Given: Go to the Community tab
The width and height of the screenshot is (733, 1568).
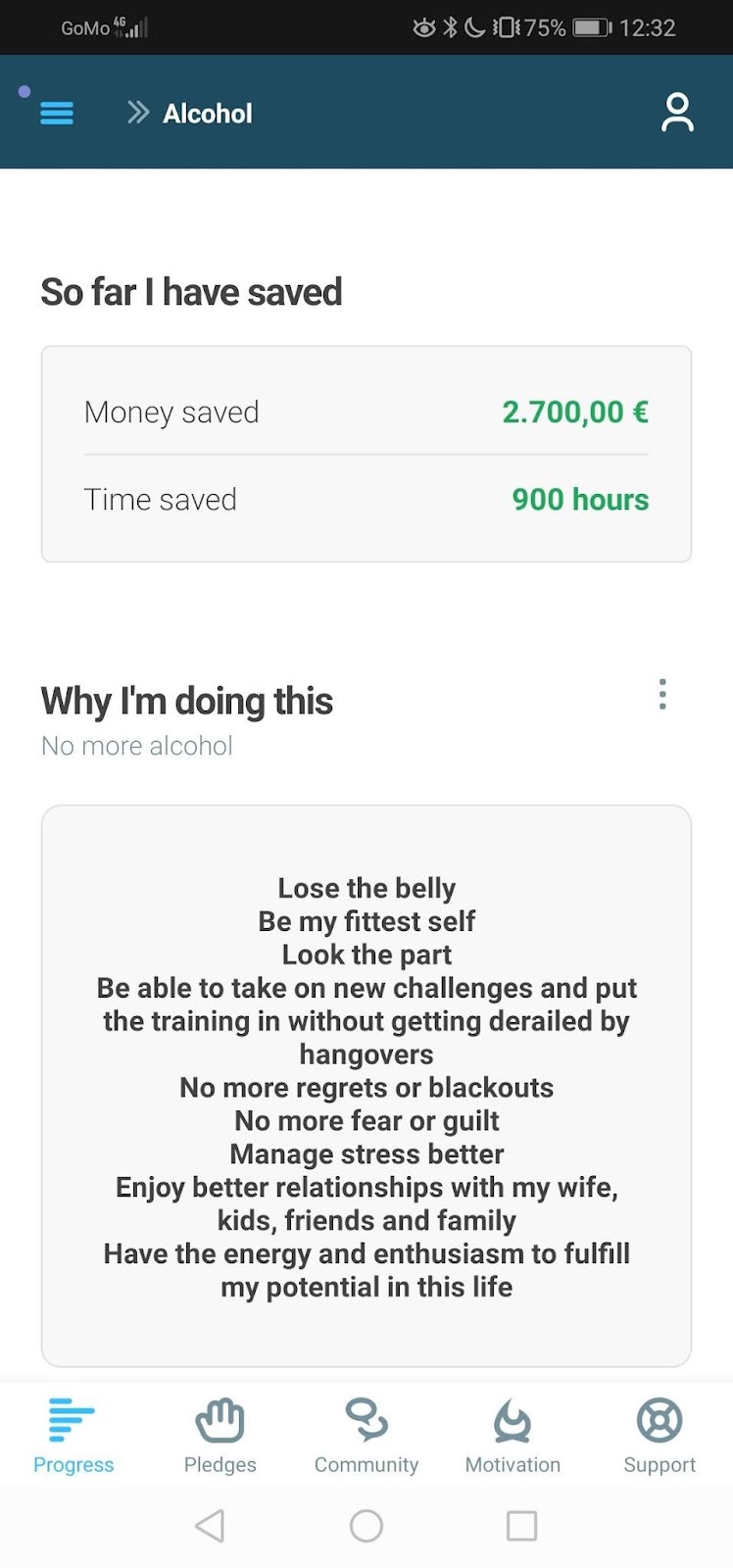Looking at the screenshot, I should pos(366,1436).
